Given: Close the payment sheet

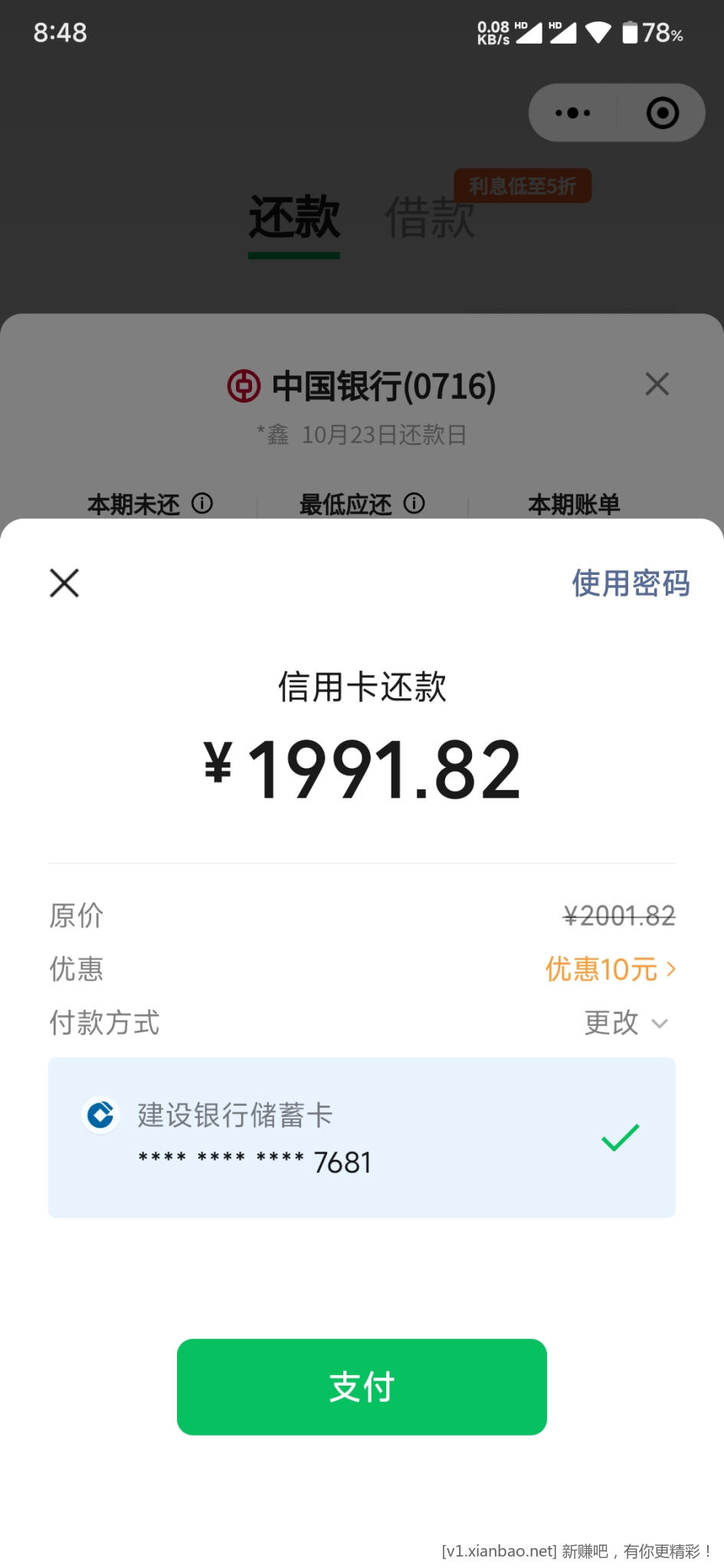Looking at the screenshot, I should [x=64, y=583].
